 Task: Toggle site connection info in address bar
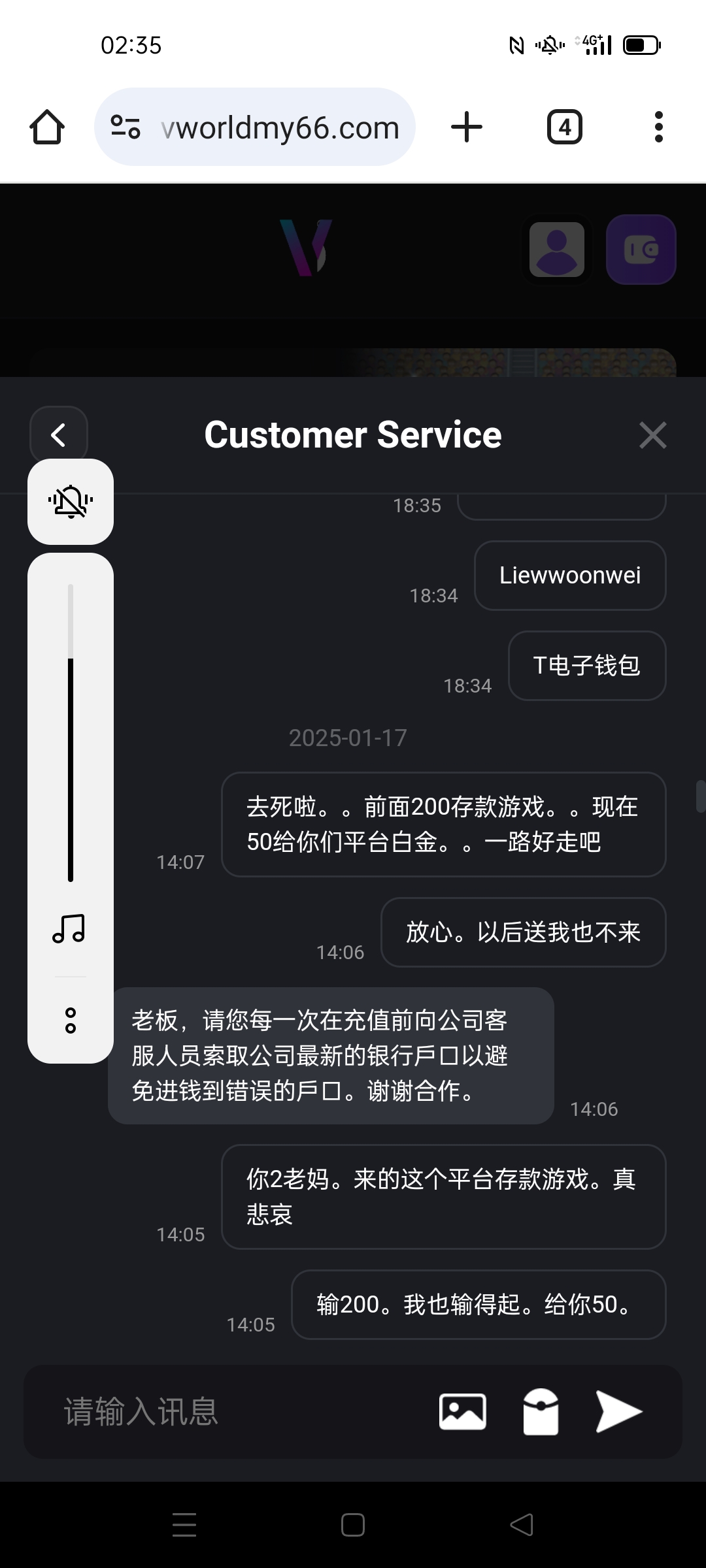point(124,127)
